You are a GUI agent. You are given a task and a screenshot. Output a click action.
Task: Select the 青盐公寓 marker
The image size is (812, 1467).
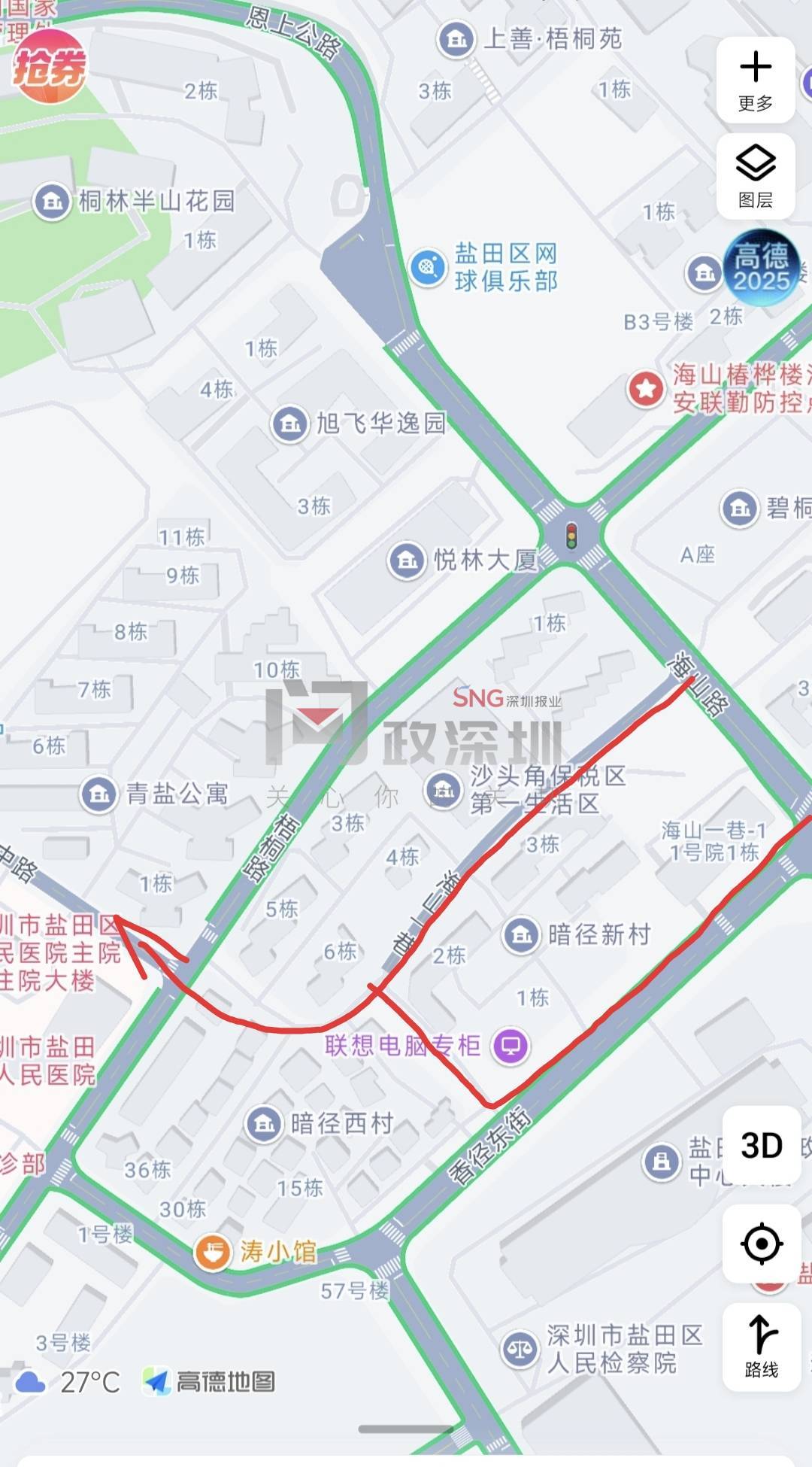coord(99,794)
